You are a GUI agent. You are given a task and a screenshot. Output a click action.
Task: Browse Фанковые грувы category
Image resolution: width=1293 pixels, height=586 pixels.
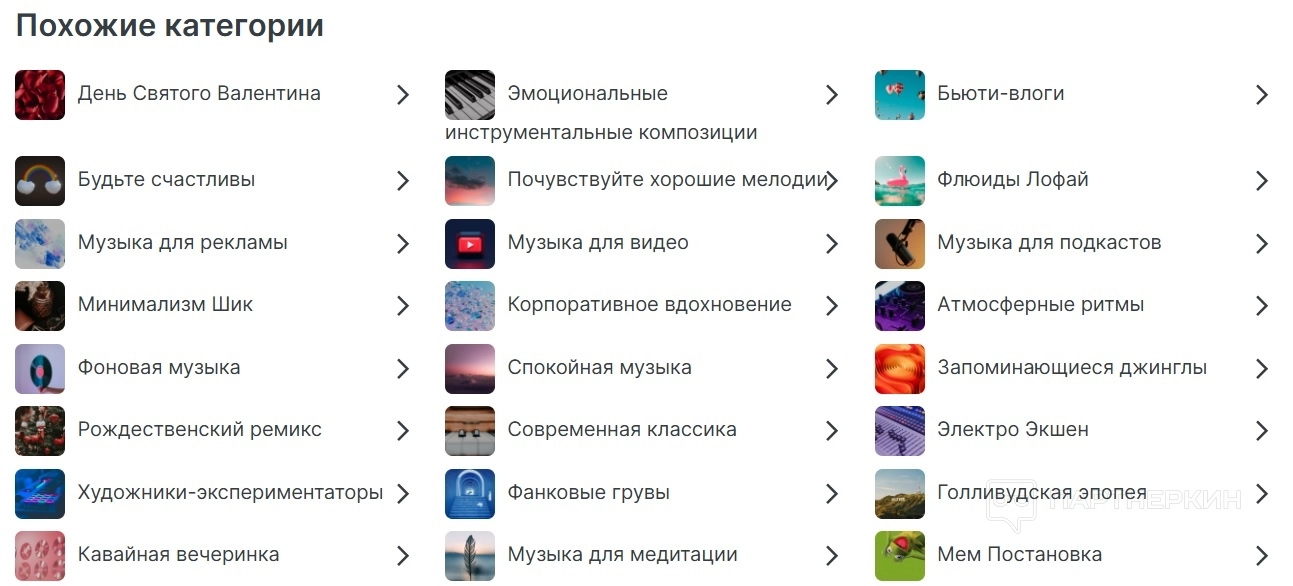coord(588,493)
